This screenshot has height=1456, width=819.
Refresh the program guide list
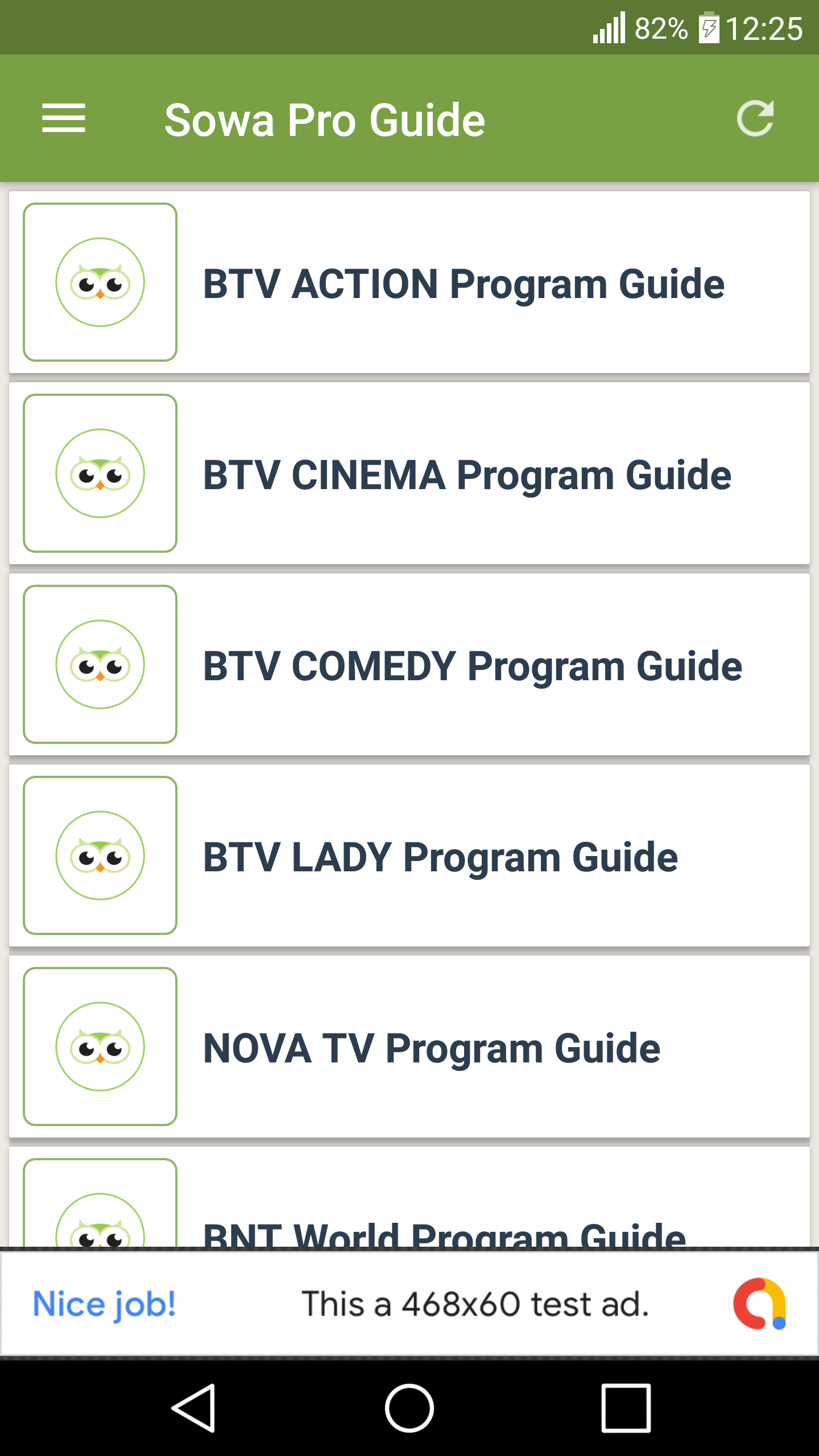[755, 118]
